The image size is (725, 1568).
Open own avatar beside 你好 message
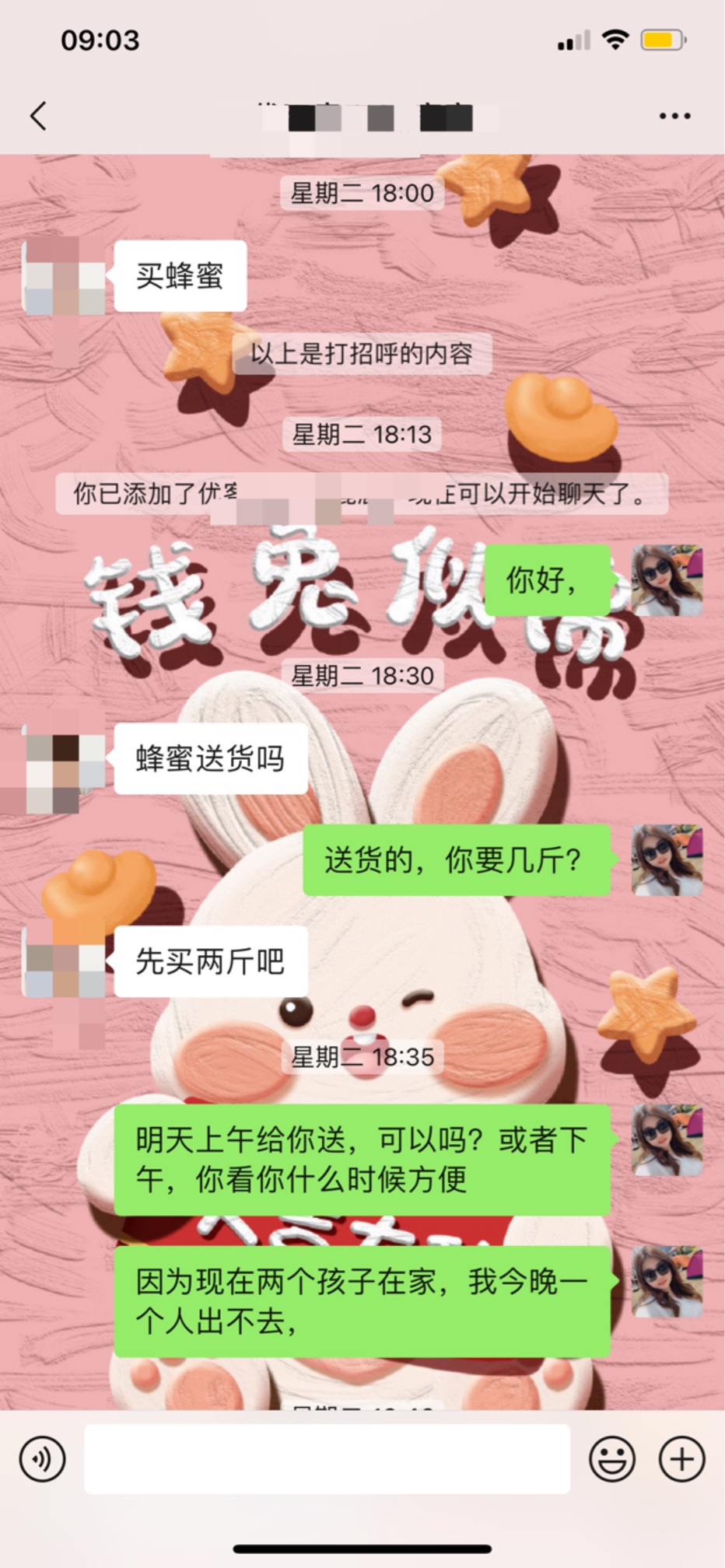(667, 580)
